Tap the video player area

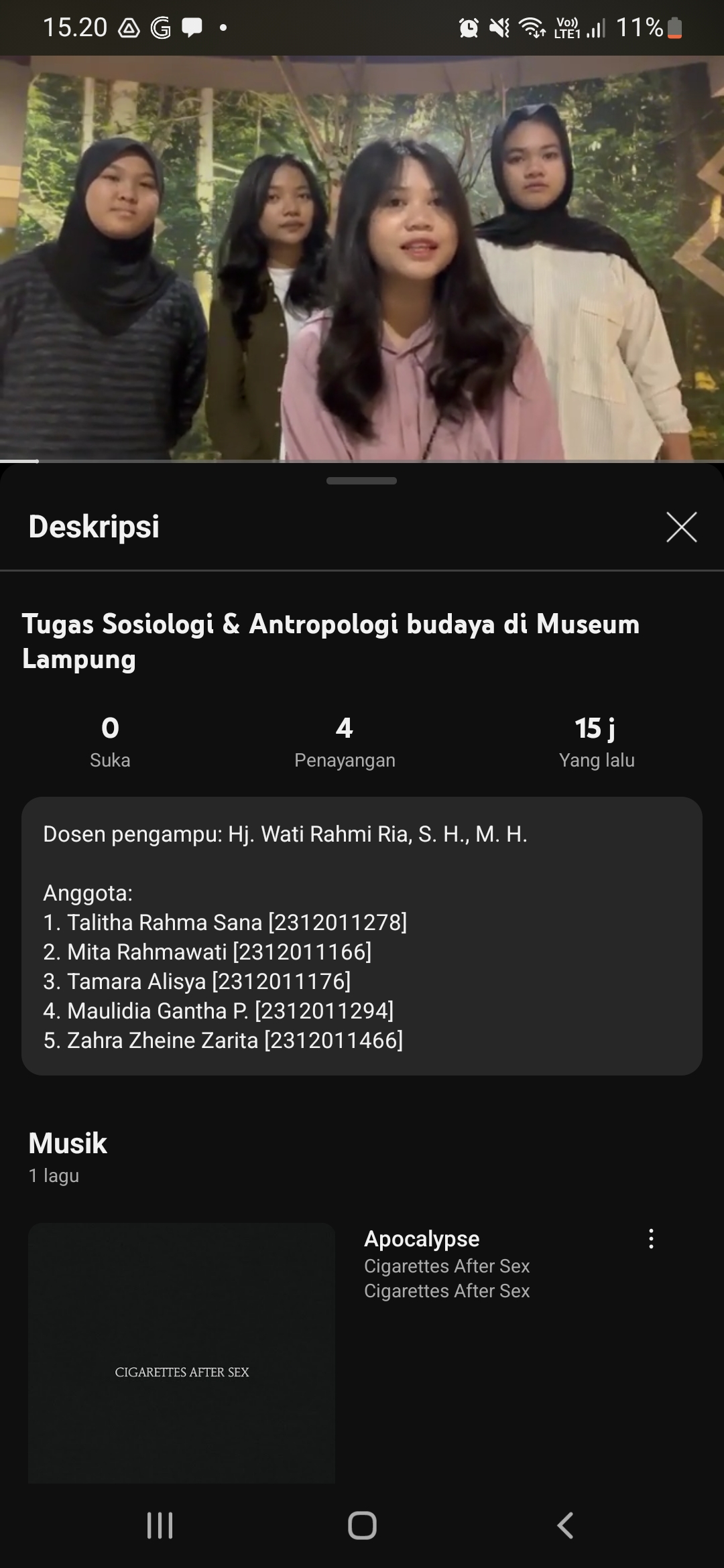(x=362, y=258)
